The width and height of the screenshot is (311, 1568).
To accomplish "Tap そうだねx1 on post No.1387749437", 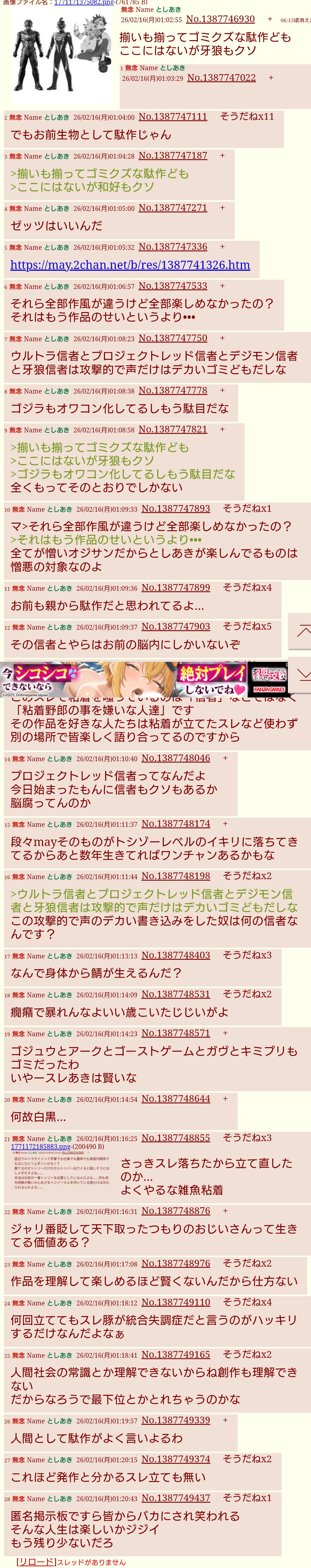I will [x=246, y=1498].
